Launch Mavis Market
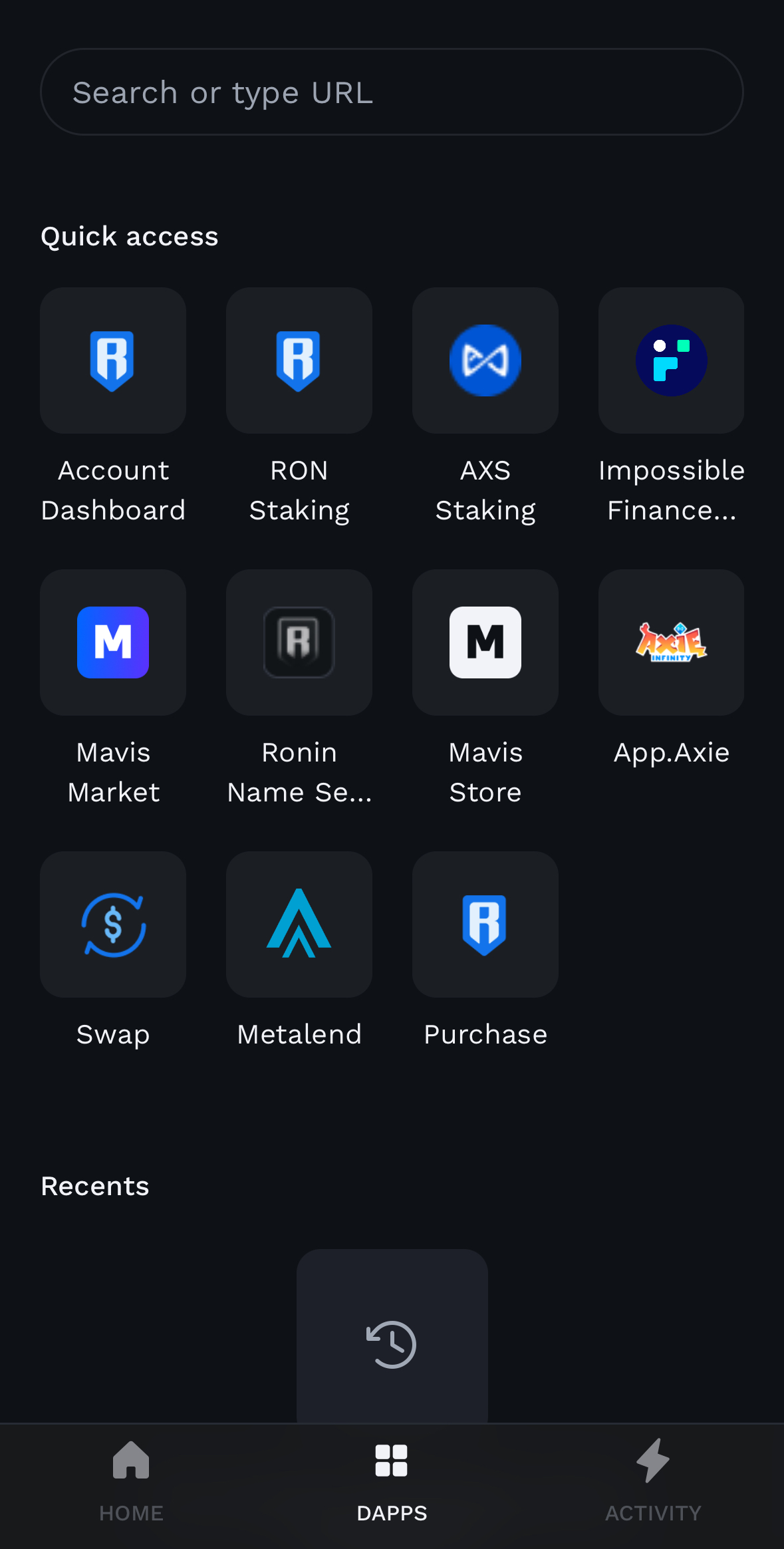The width and height of the screenshot is (784, 1549). point(113,642)
